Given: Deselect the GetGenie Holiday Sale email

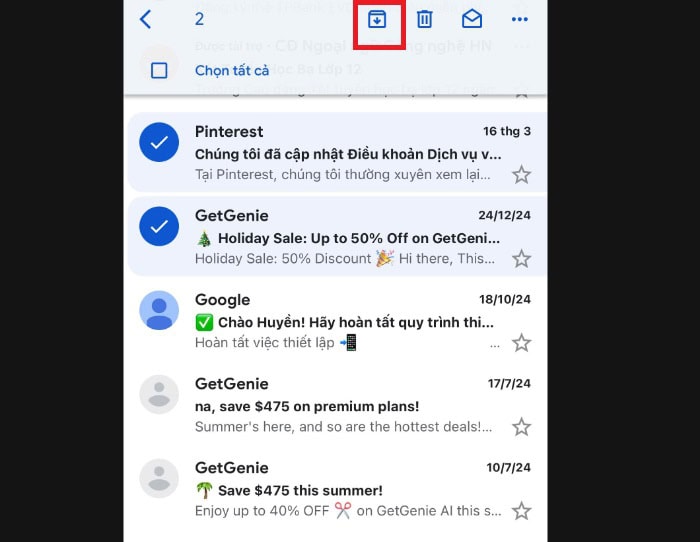Looking at the screenshot, I should coord(158,229).
